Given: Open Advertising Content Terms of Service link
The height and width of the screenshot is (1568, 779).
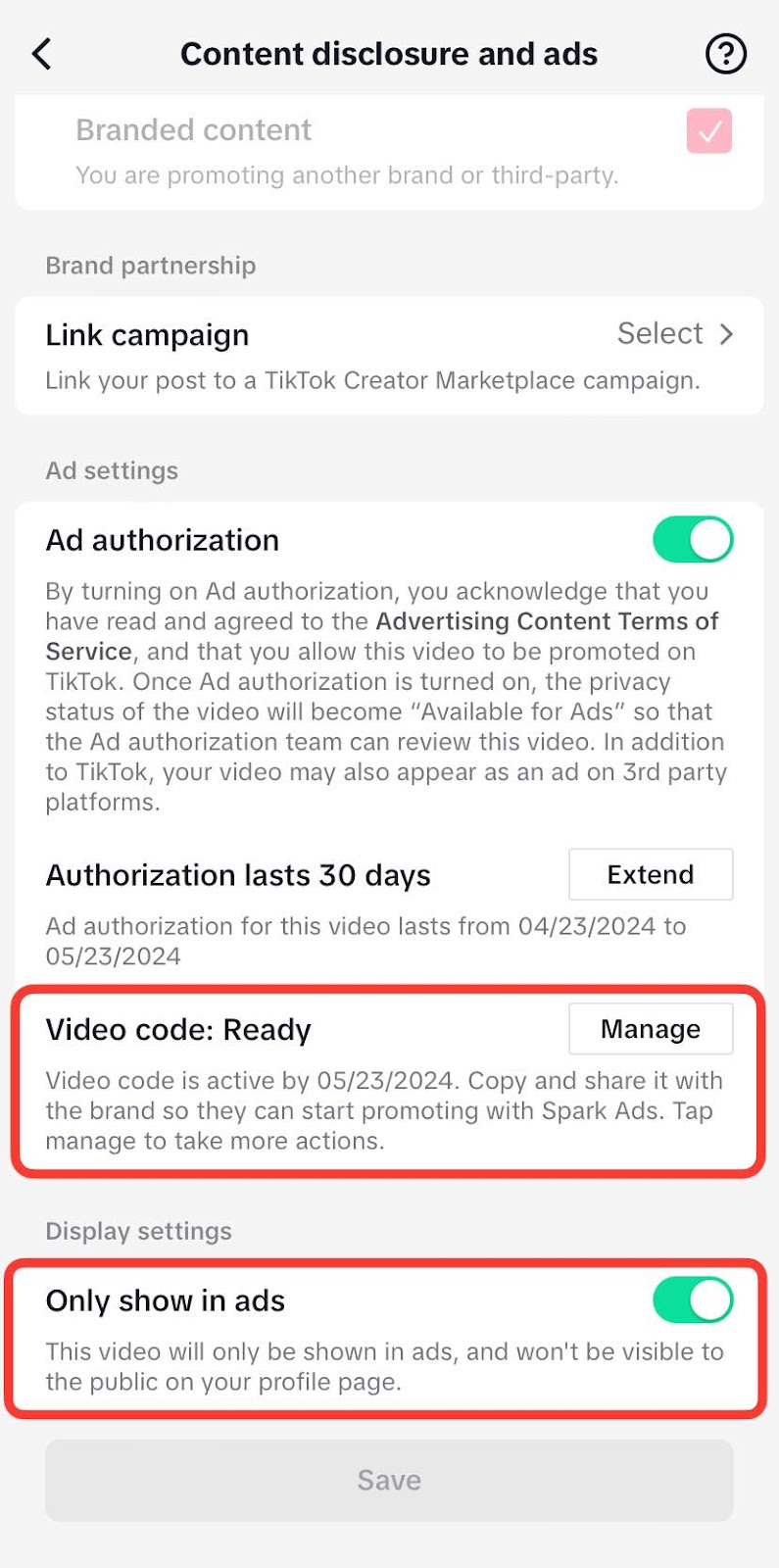Looking at the screenshot, I should (x=546, y=621).
